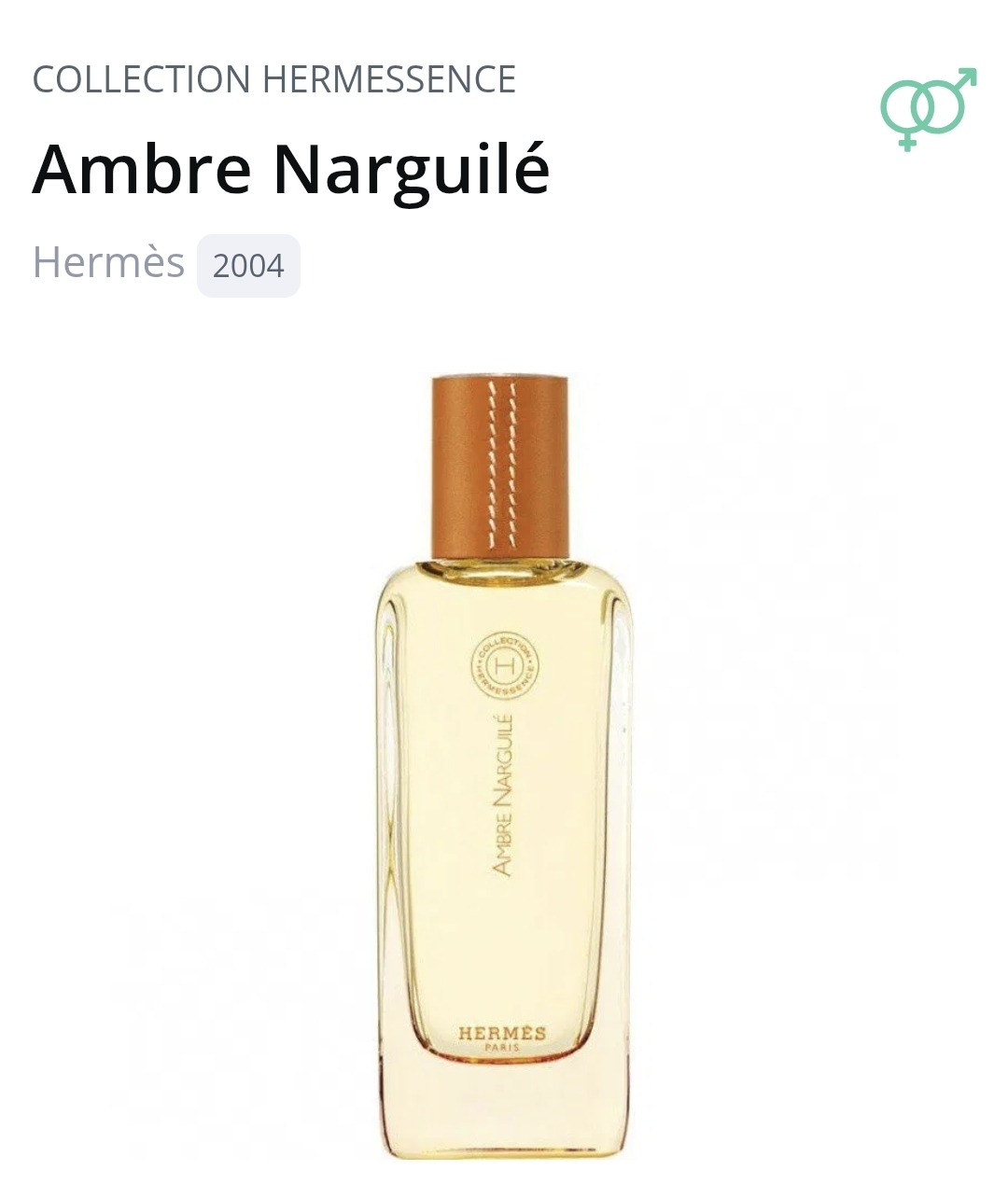Open the 2004 release year chip
This screenshot has width=1008, height=1184.
pyautogui.click(x=248, y=266)
